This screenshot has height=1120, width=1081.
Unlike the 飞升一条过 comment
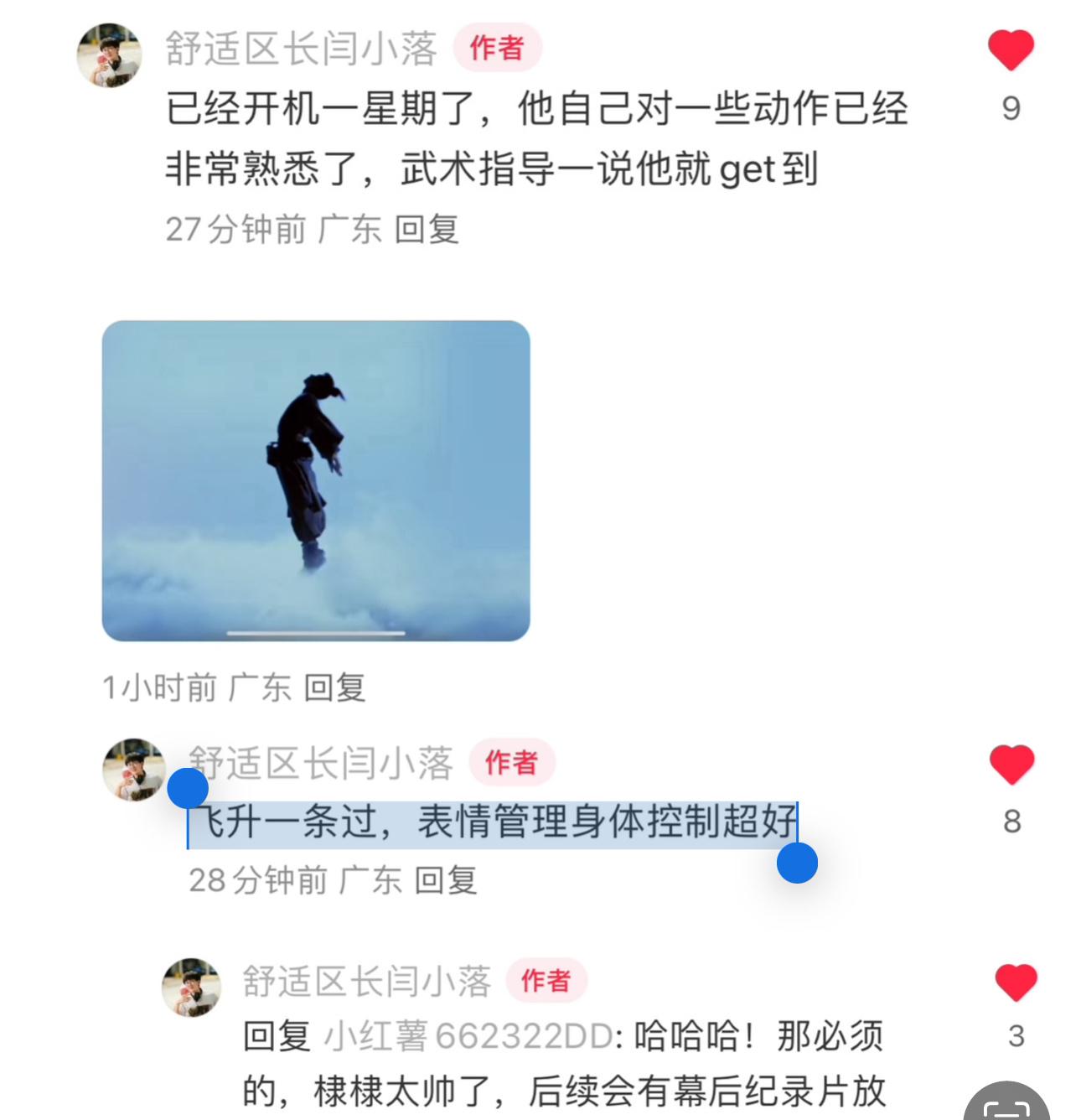[1011, 765]
